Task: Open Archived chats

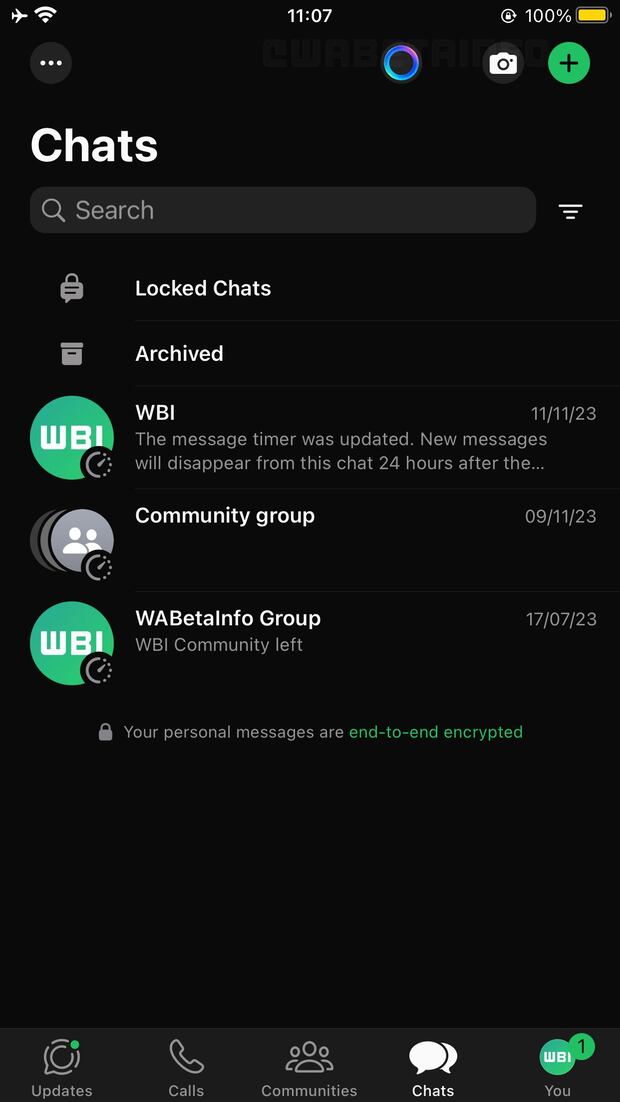Action: tap(179, 353)
